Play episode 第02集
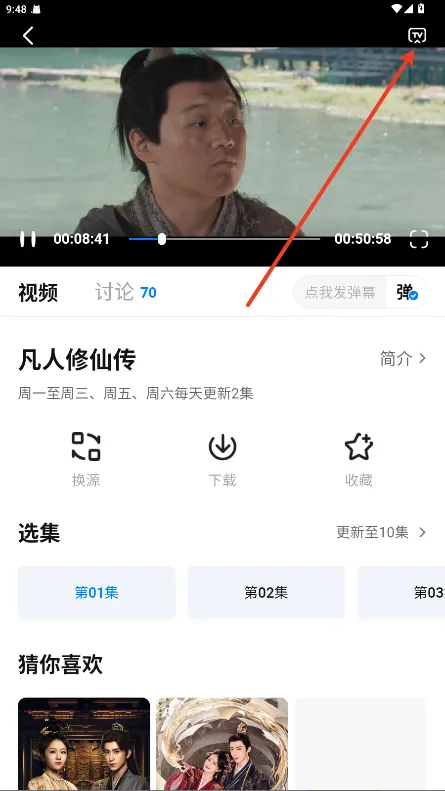445x791 pixels. (x=266, y=592)
